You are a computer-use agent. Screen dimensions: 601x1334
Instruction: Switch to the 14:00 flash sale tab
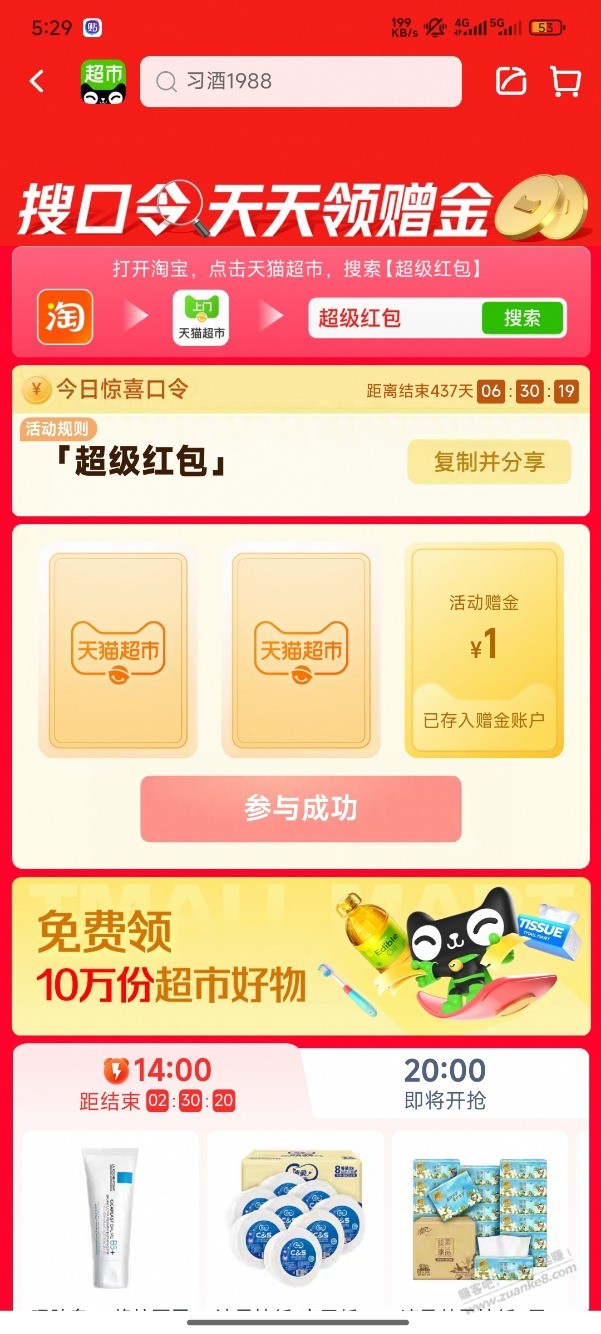coord(157,1085)
